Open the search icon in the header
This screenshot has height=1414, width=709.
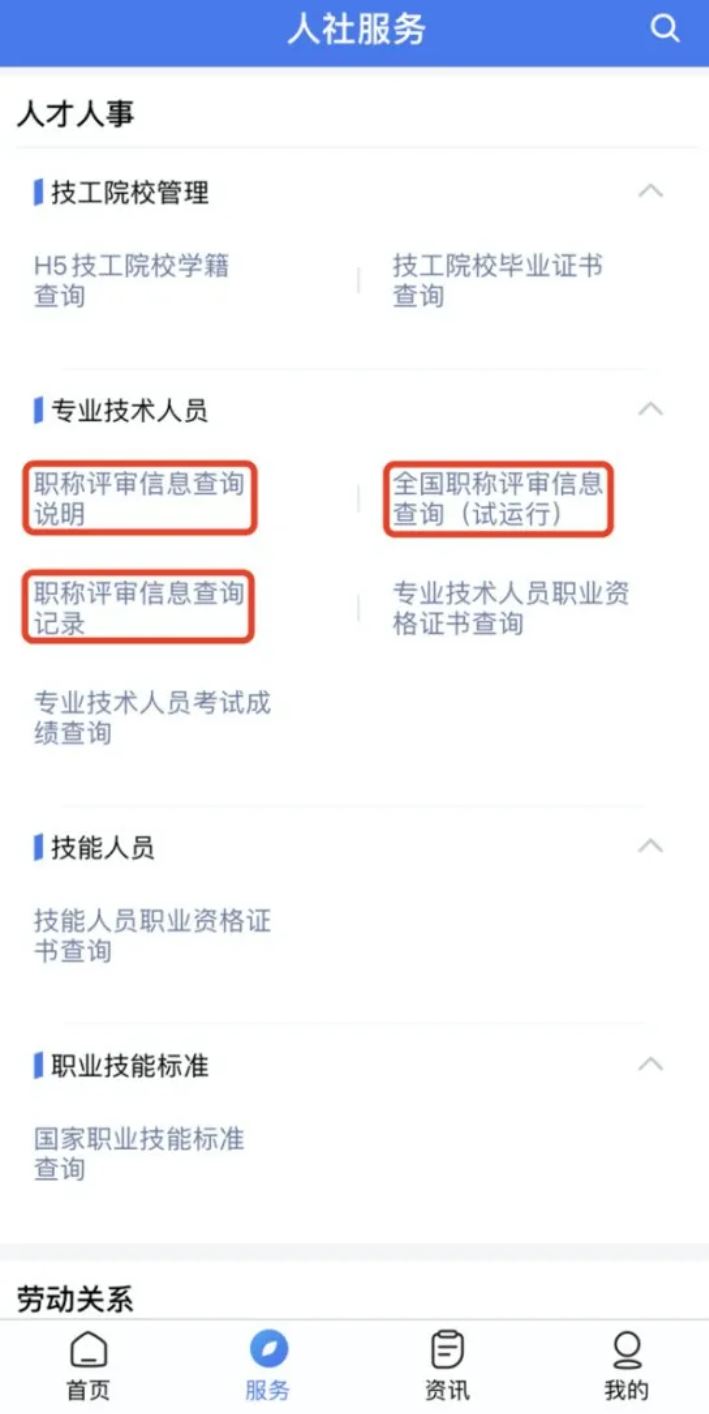[x=664, y=28]
